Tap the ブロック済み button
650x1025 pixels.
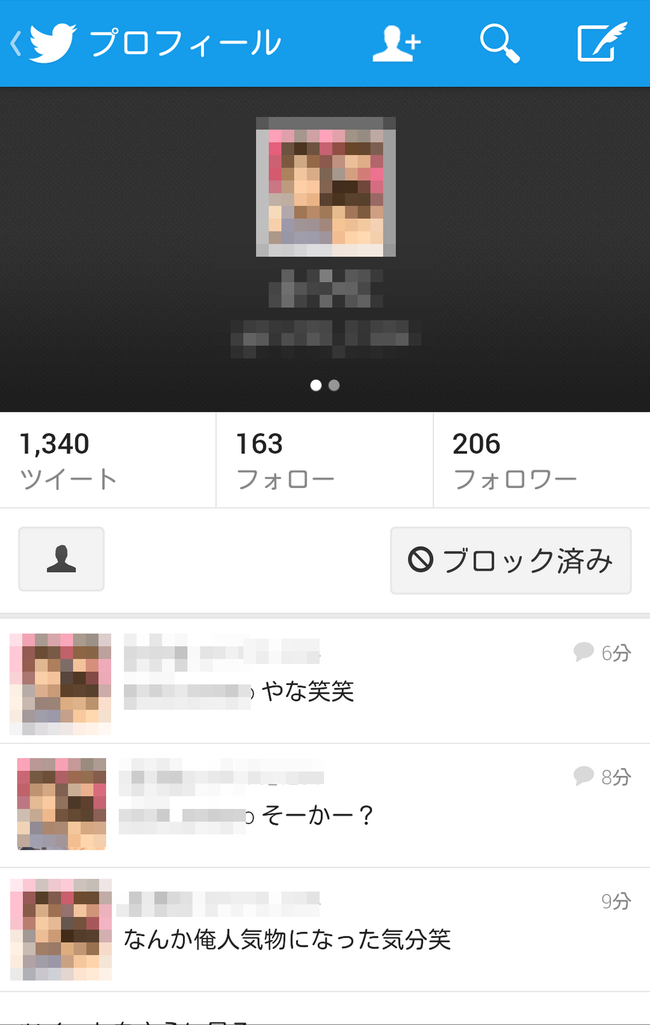pyautogui.click(x=510, y=561)
